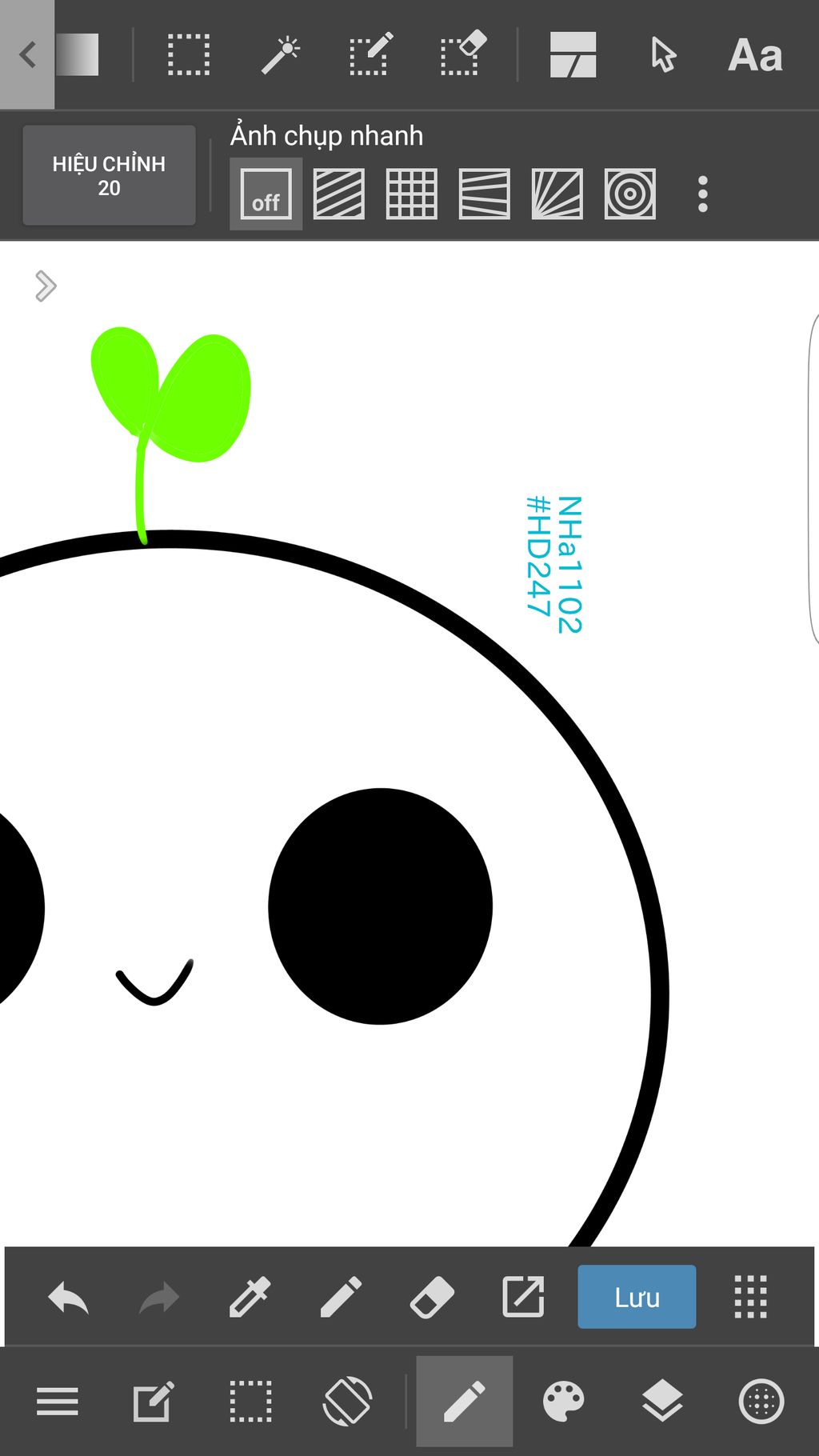Open the layers panel
Viewport: 819px width, 1456px height.
tap(662, 1402)
